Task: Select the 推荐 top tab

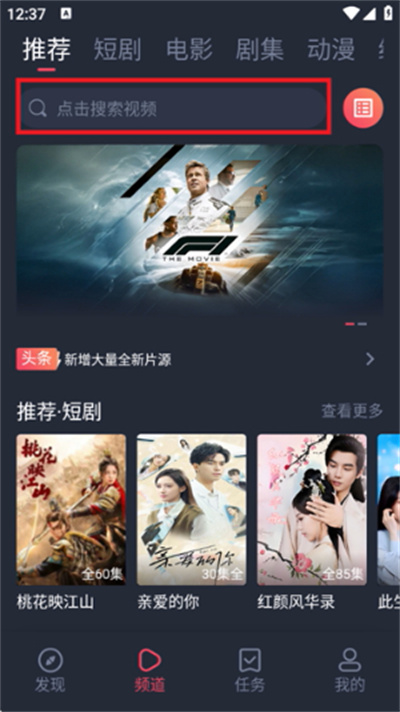Action: click(x=47, y=49)
